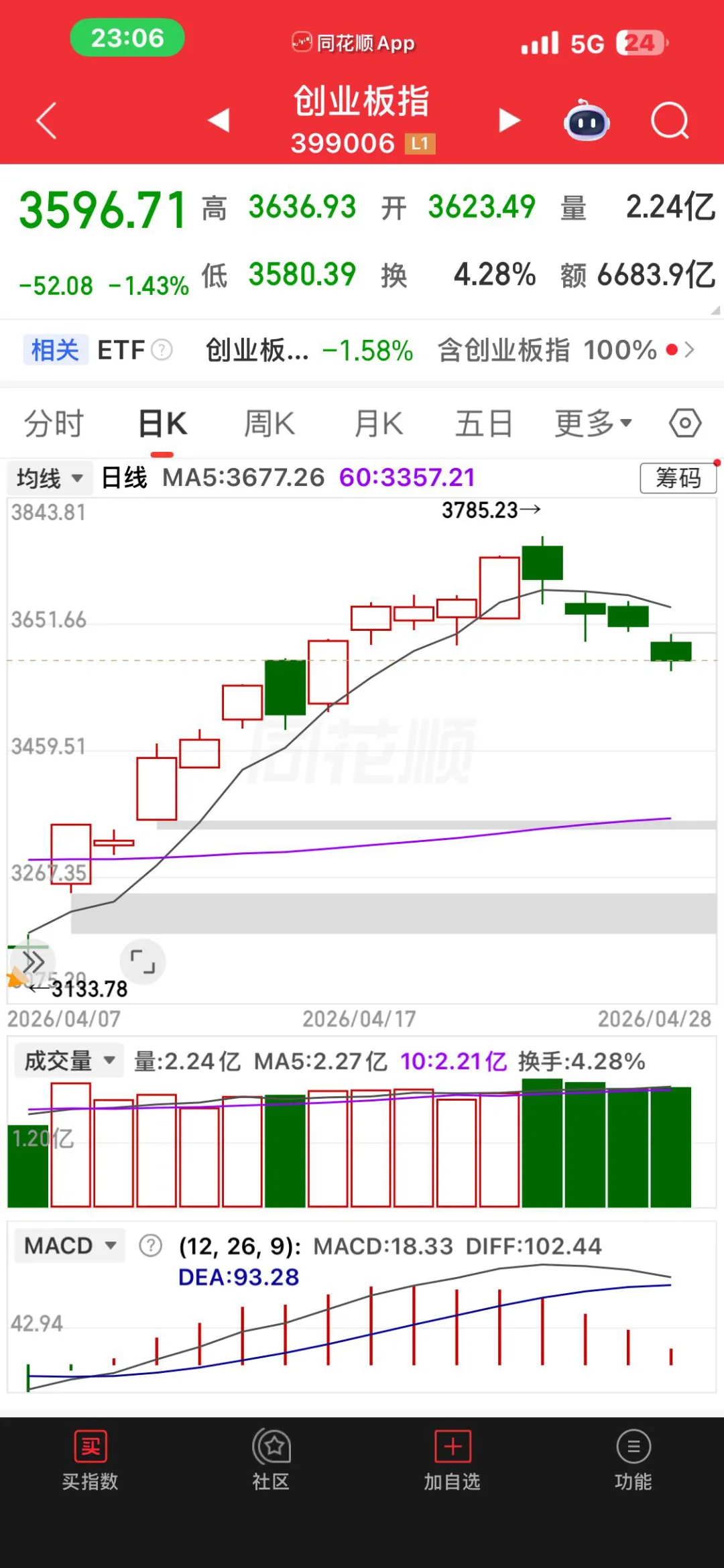Image resolution: width=724 pixels, height=1568 pixels.
Task: Change the 成交量 indicator dropdown
Action: (69, 1061)
